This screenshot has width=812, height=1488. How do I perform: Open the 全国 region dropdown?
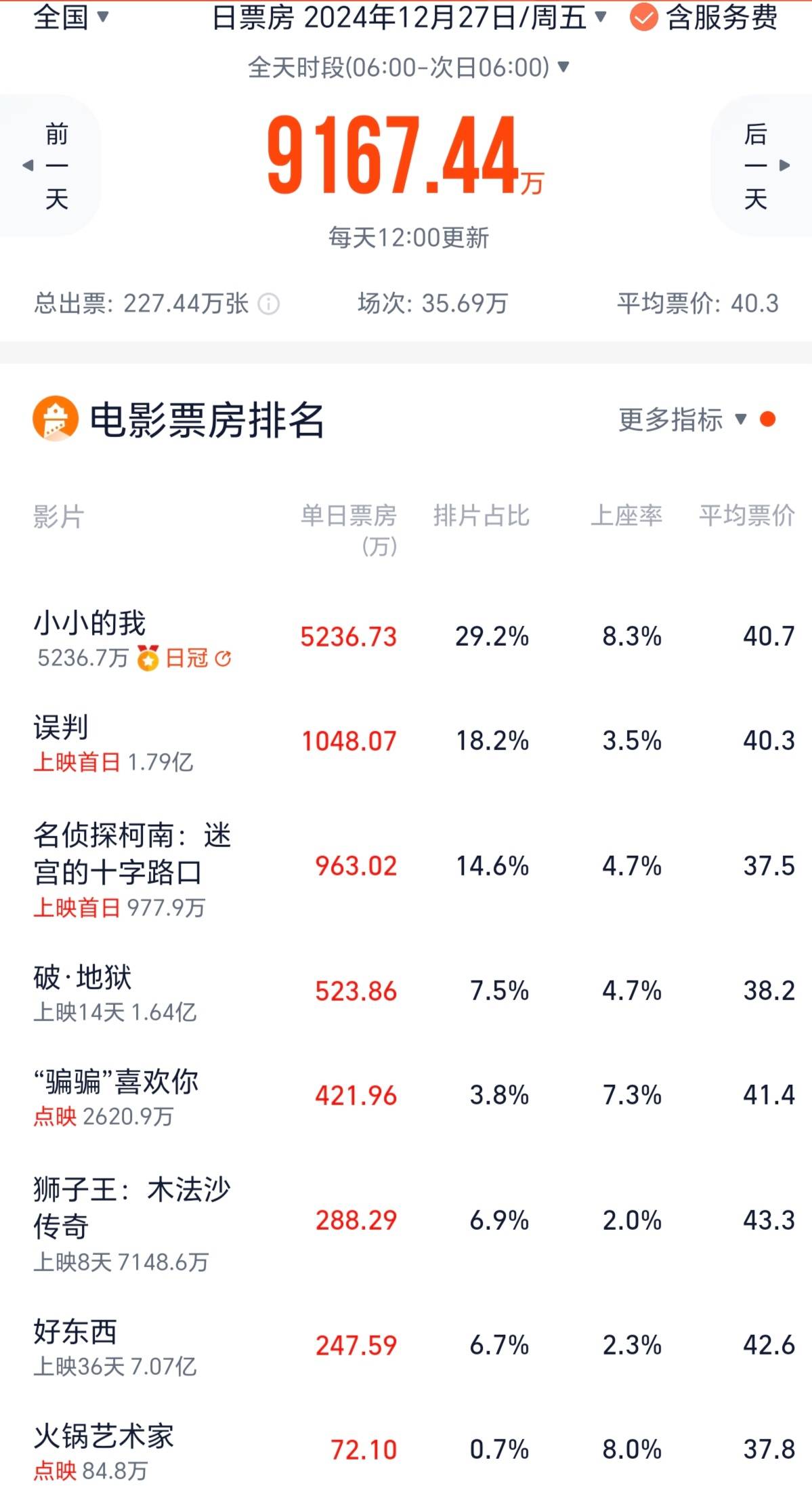click(71, 16)
